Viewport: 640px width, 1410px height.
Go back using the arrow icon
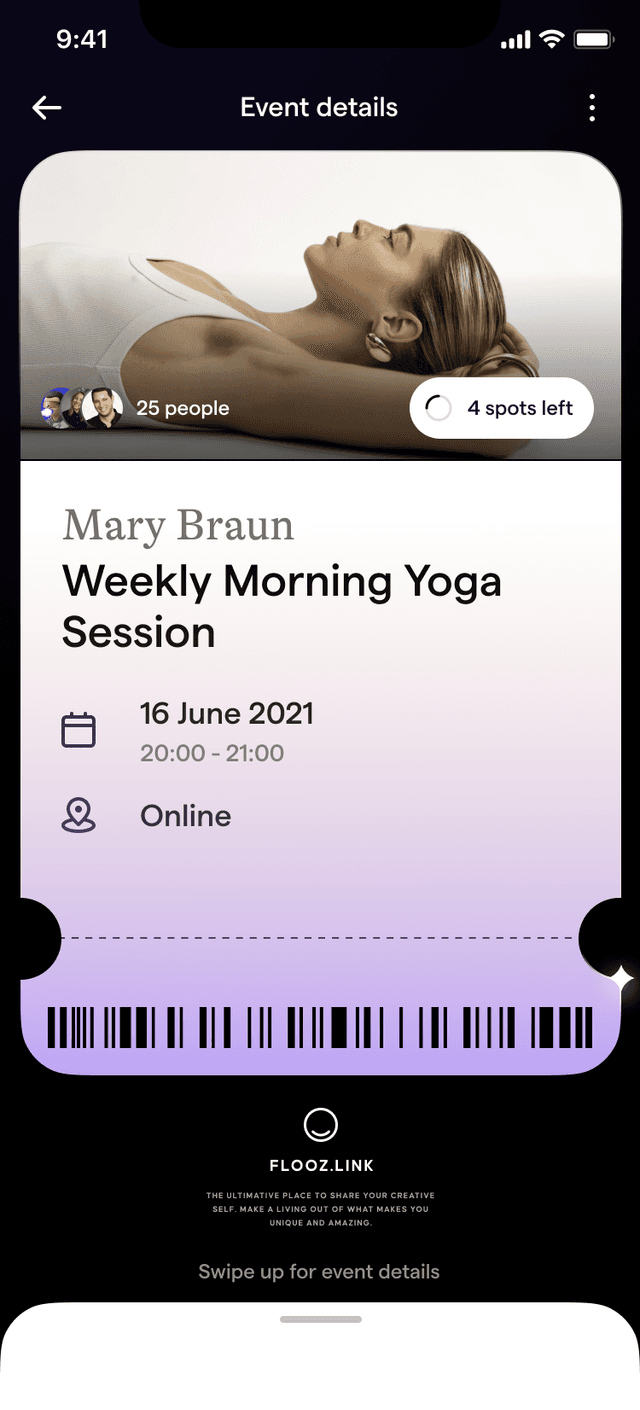(47, 108)
